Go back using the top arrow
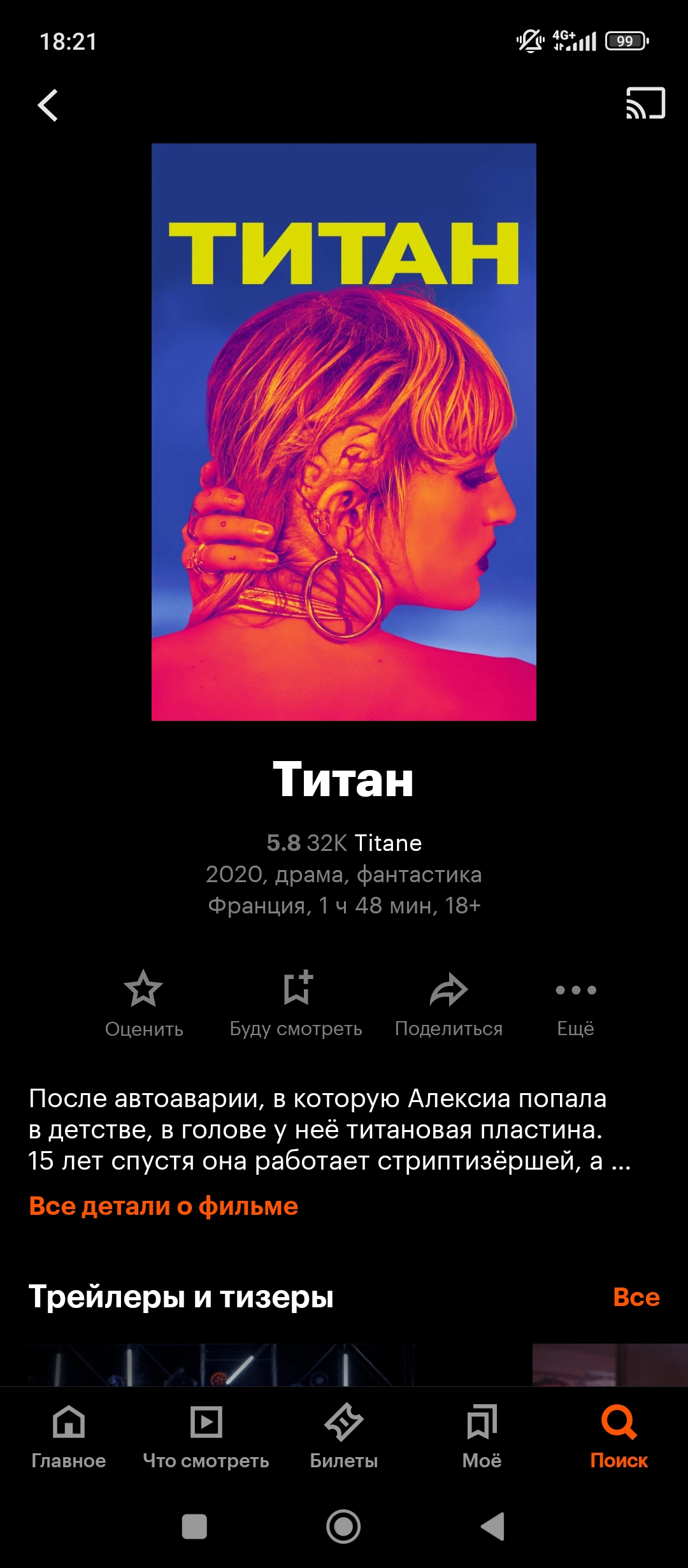Viewport: 688px width, 1568px height. click(x=48, y=105)
